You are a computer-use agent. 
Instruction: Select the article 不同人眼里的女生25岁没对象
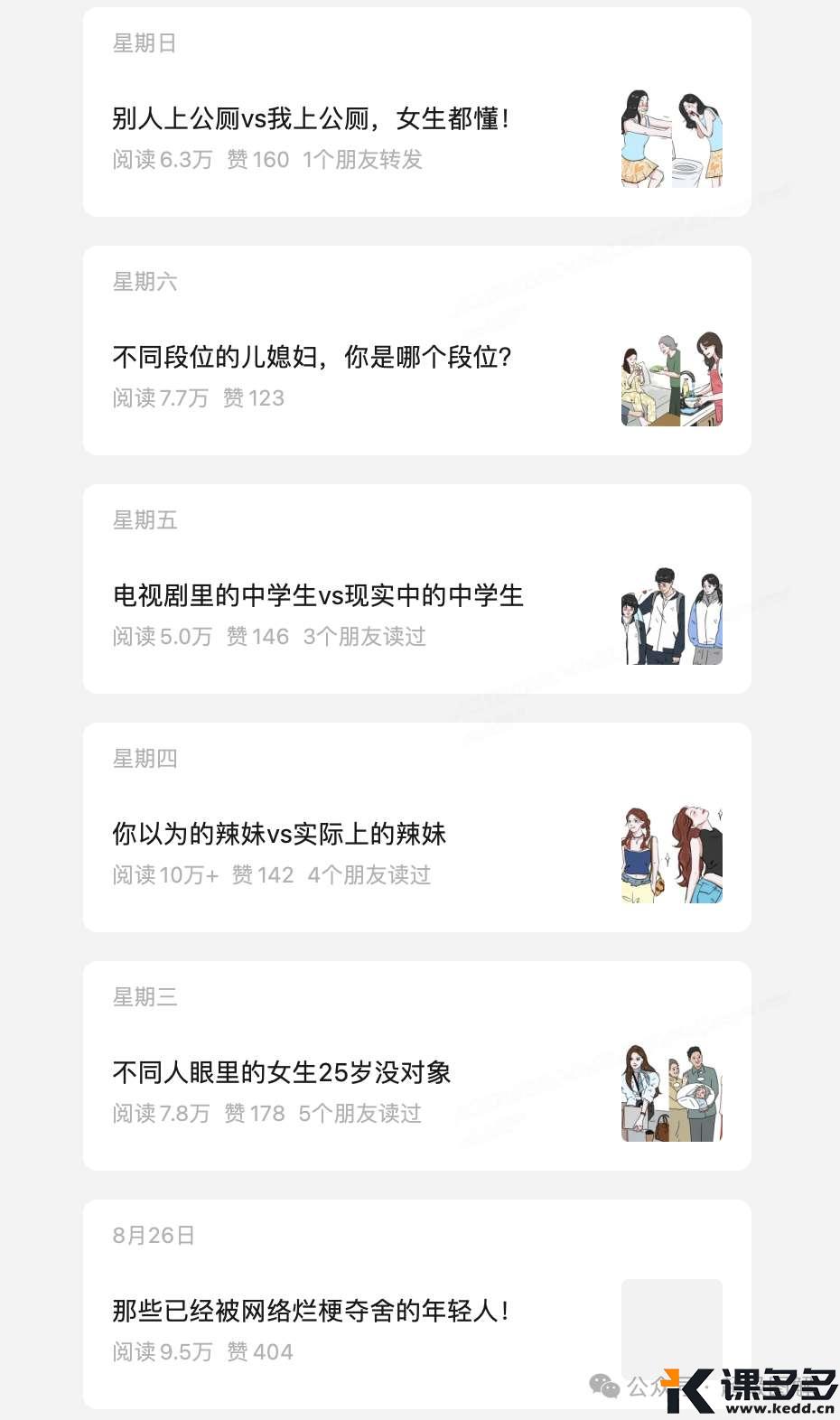coord(282,1072)
